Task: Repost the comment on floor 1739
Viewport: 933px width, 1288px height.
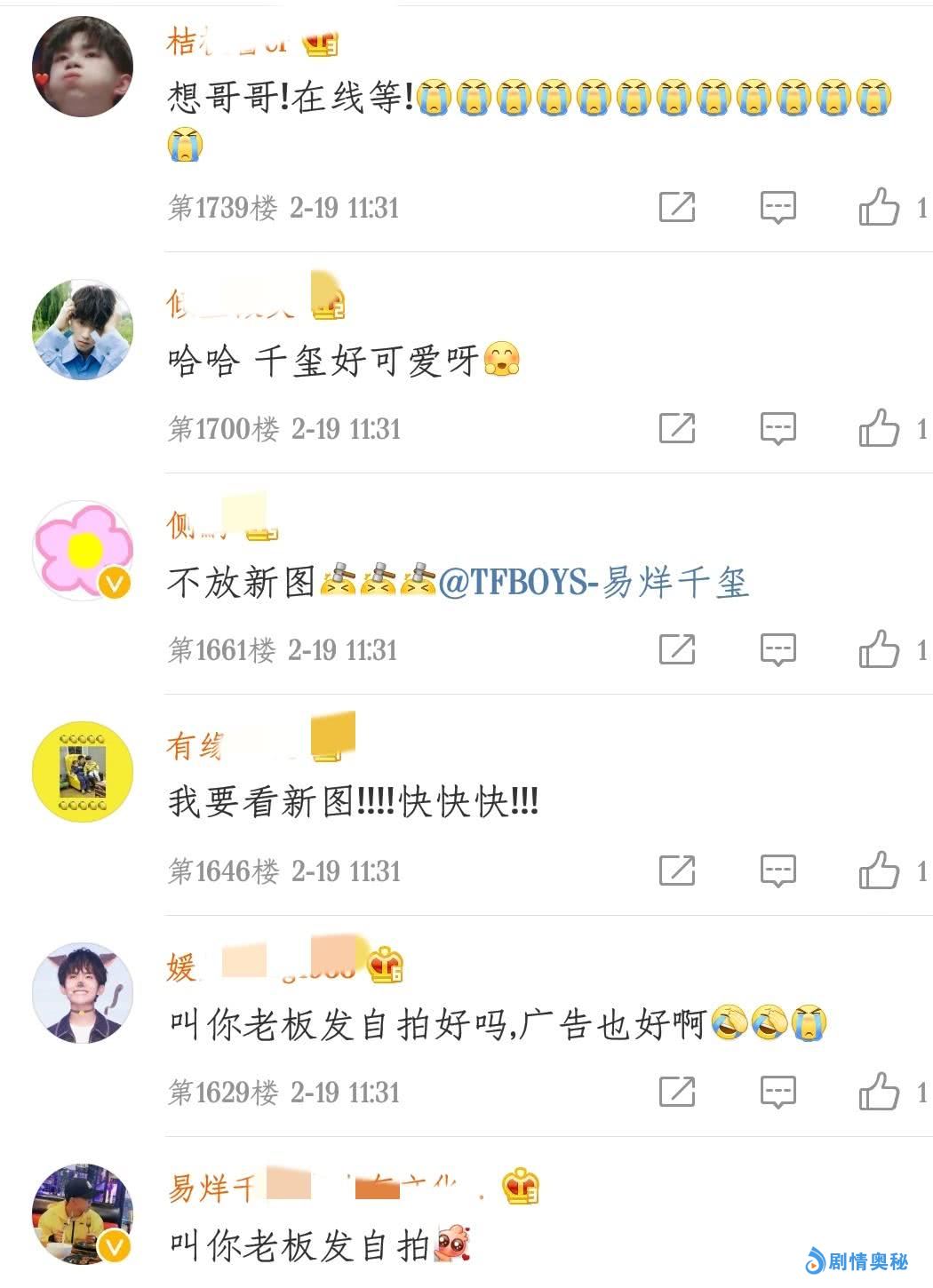Action: click(x=676, y=207)
